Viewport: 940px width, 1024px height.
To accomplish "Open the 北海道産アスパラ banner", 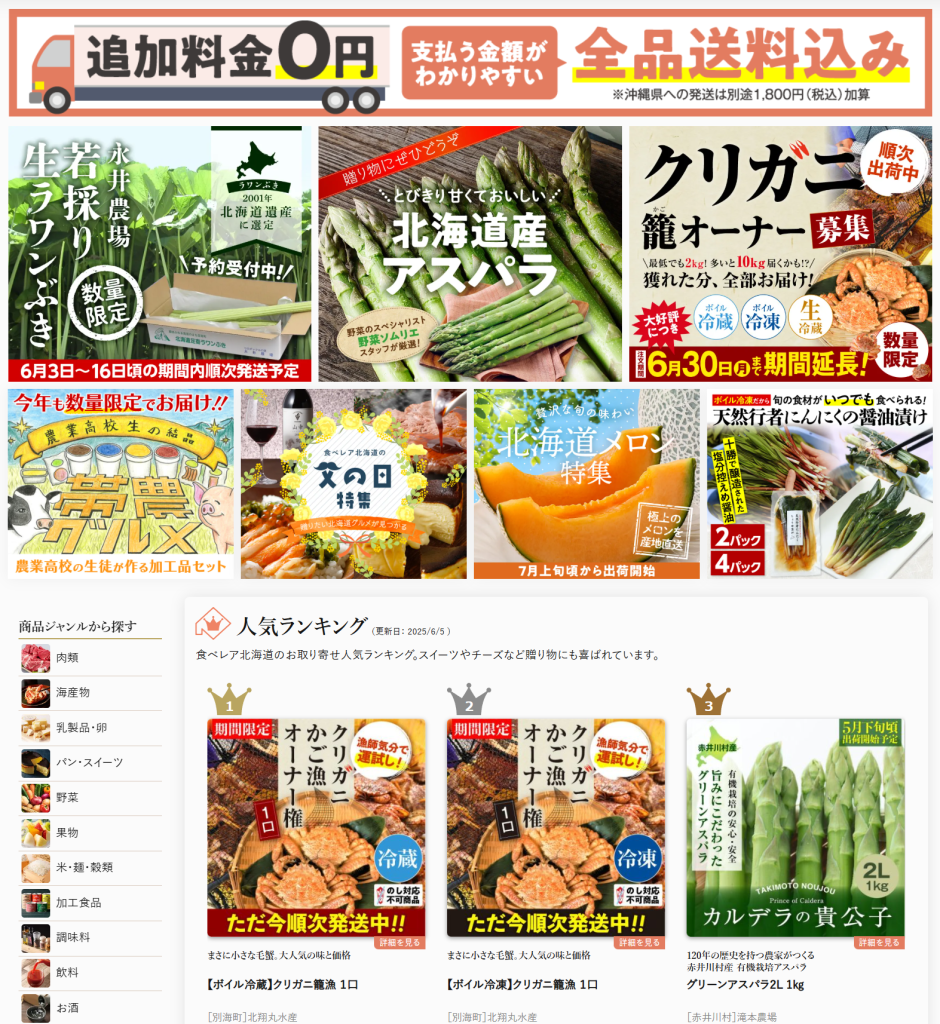I will coord(469,254).
